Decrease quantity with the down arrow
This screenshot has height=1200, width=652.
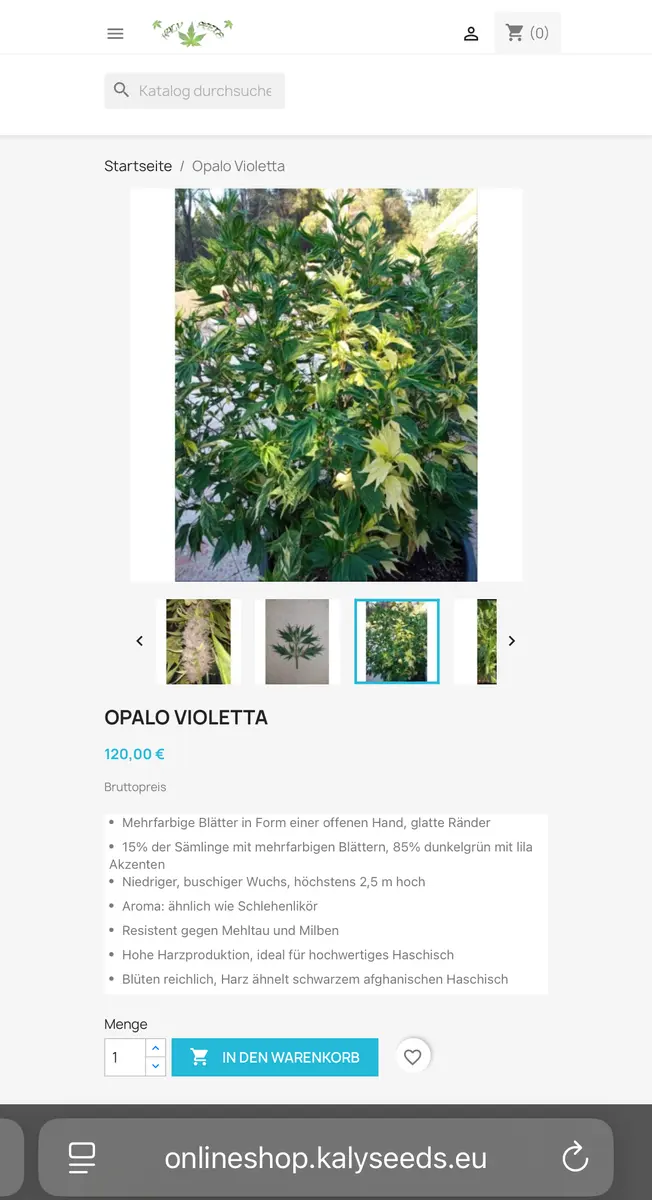[x=155, y=1067]
